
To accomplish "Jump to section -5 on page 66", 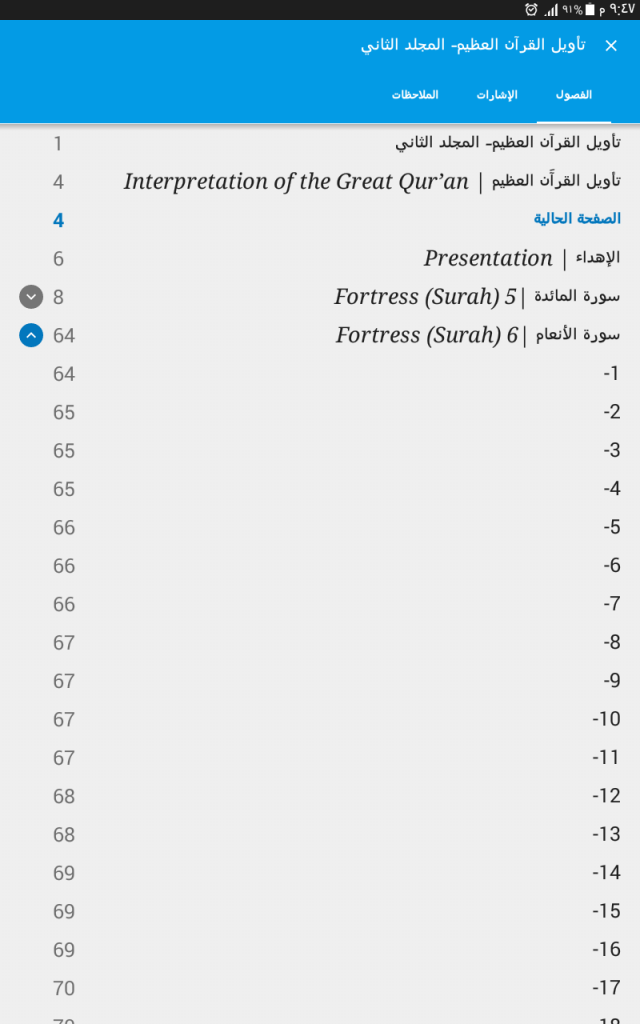I will click(320, 528).
